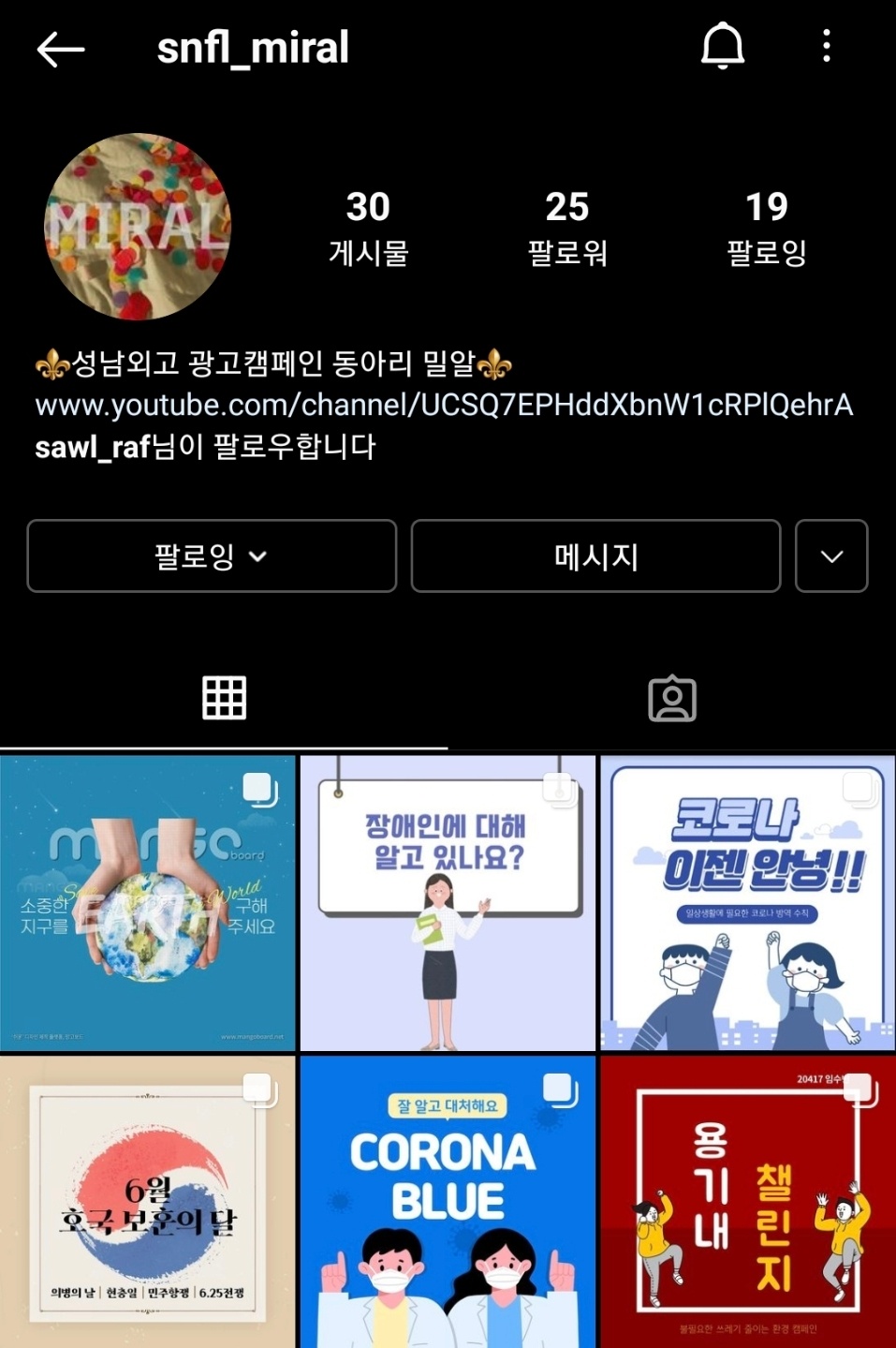Open the 장애인에 대해 알고 있나요 post

[x=448, y=903]
